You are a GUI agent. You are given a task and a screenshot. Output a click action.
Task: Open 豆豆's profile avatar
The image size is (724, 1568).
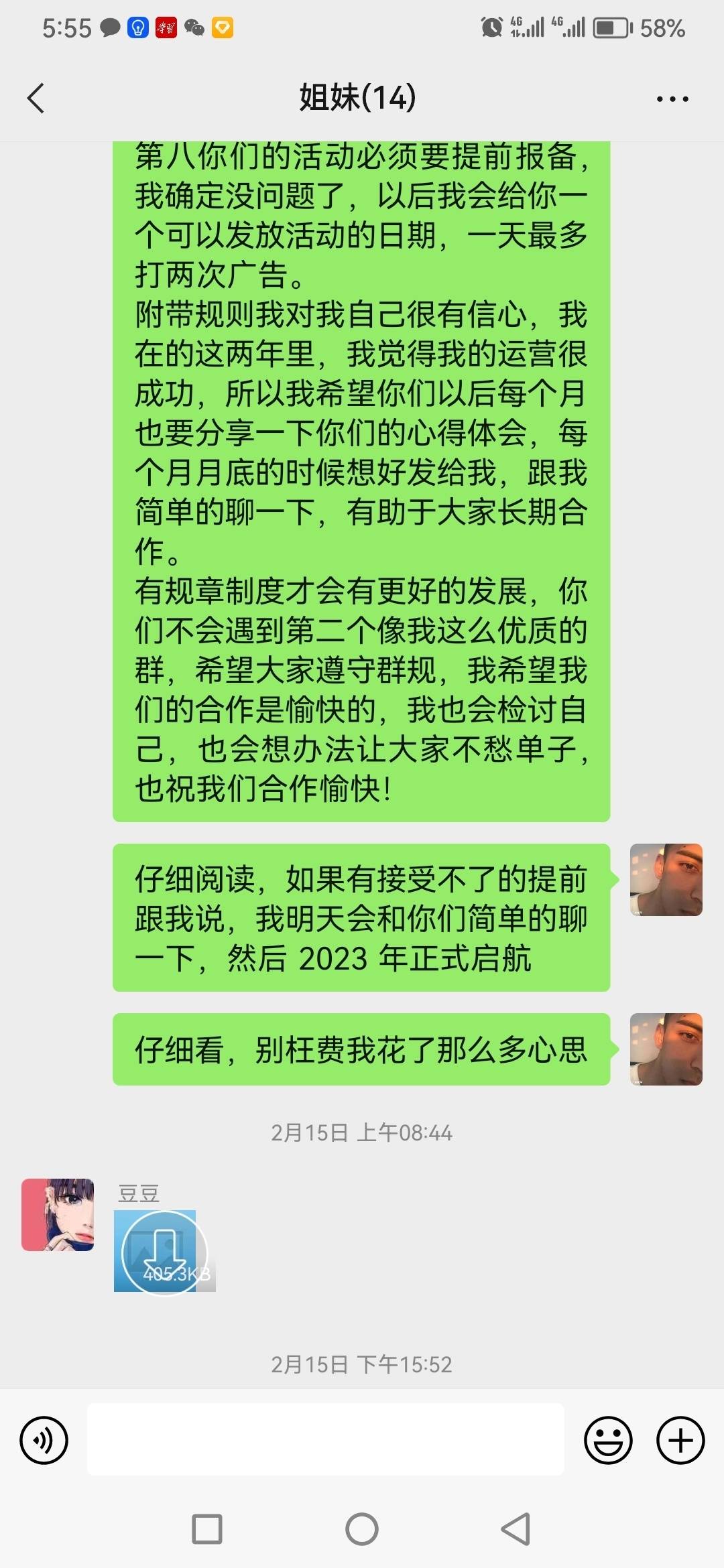pyautogui.click(x=58, y=1215)
